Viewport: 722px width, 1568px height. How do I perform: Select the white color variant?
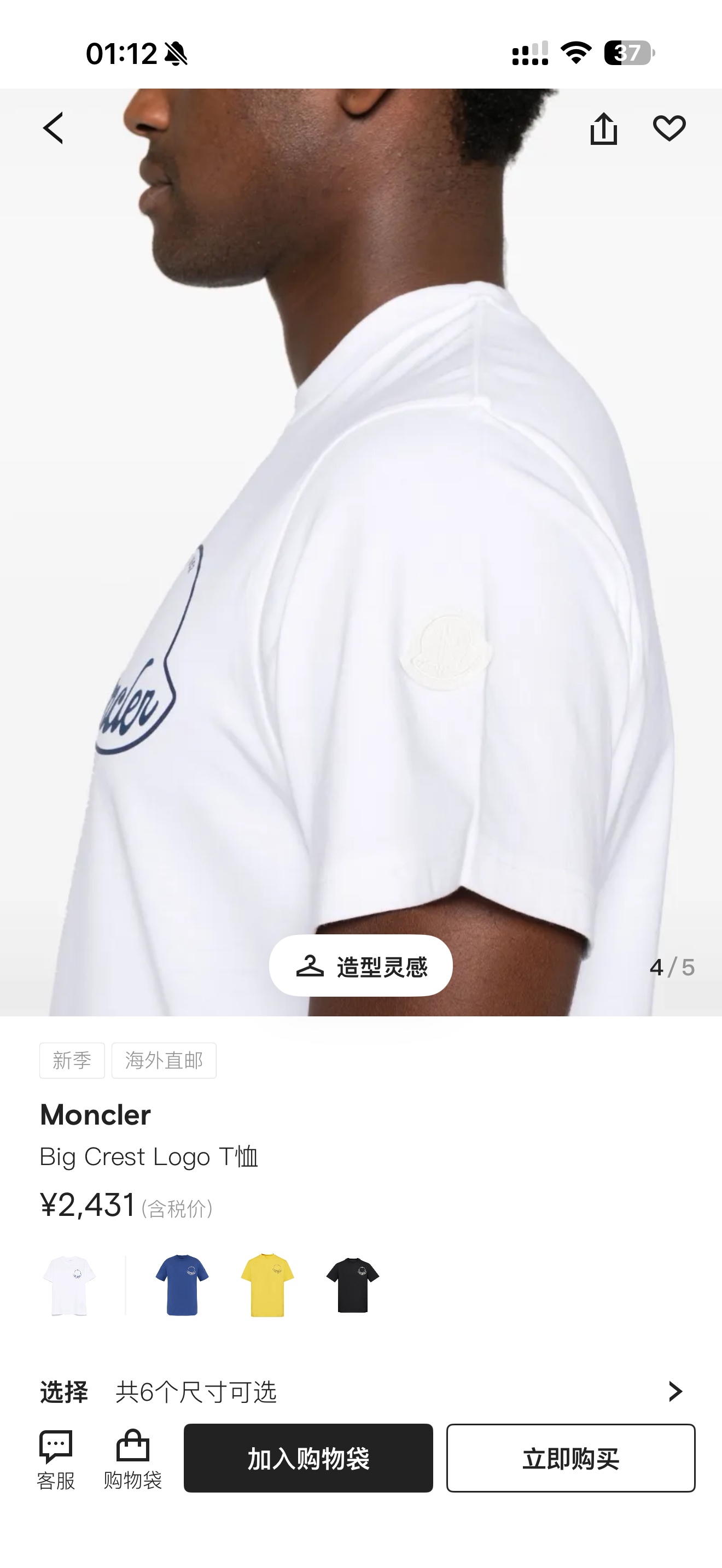69,1285
